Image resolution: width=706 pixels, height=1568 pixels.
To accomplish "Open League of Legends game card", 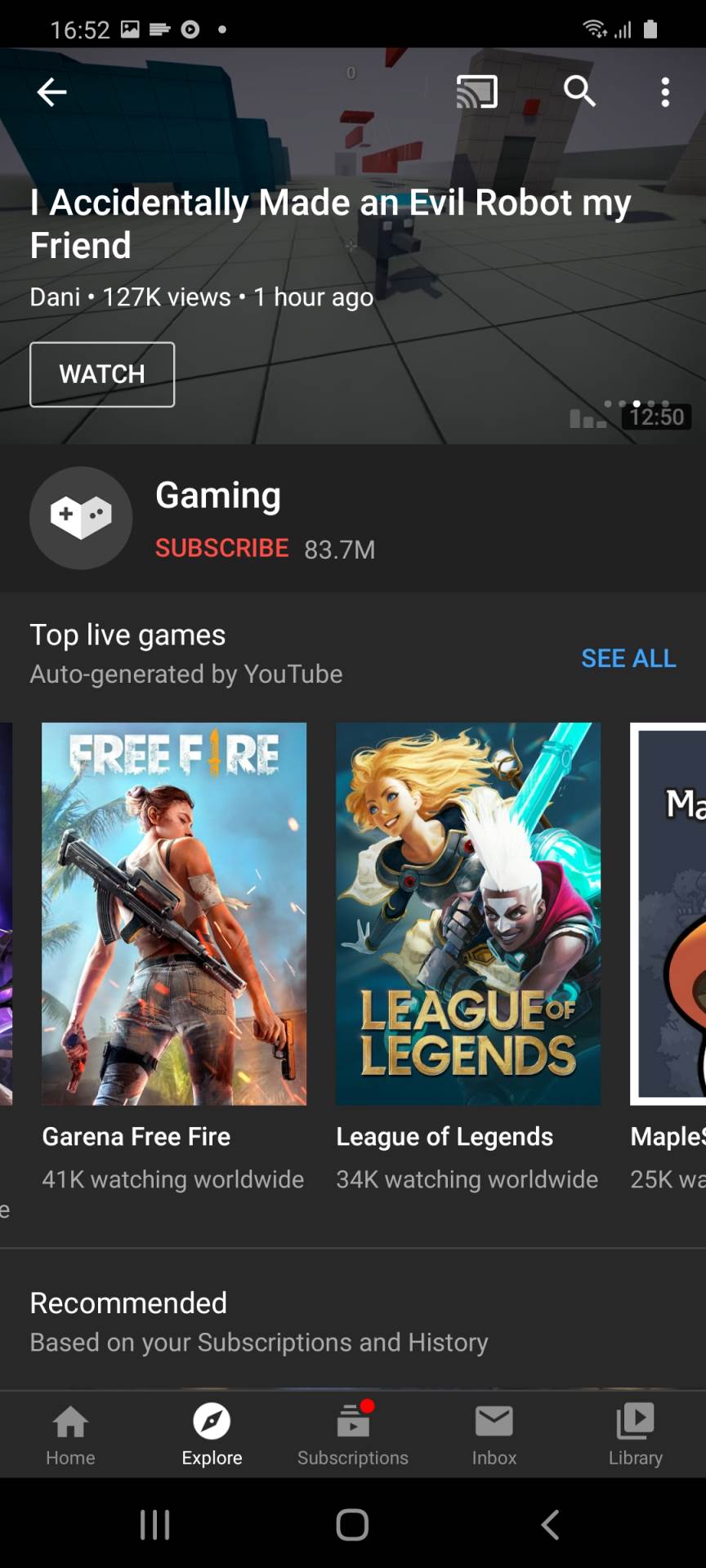I will [468, 913].
